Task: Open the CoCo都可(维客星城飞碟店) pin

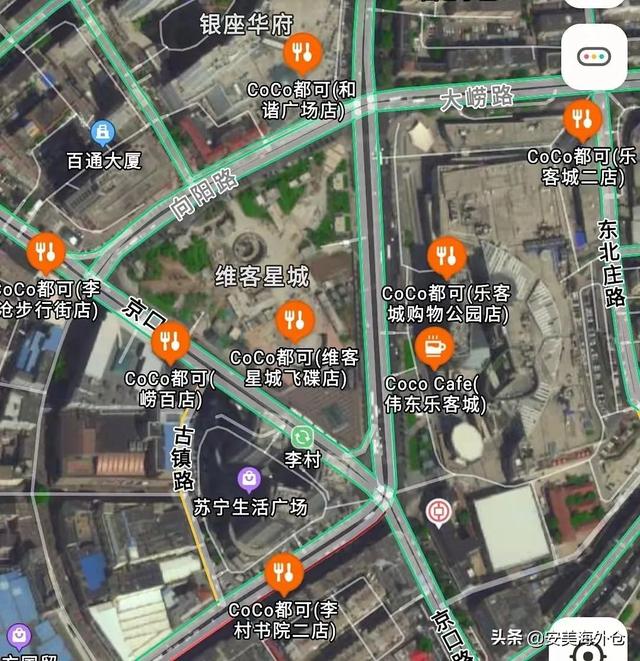Action: 294,320
